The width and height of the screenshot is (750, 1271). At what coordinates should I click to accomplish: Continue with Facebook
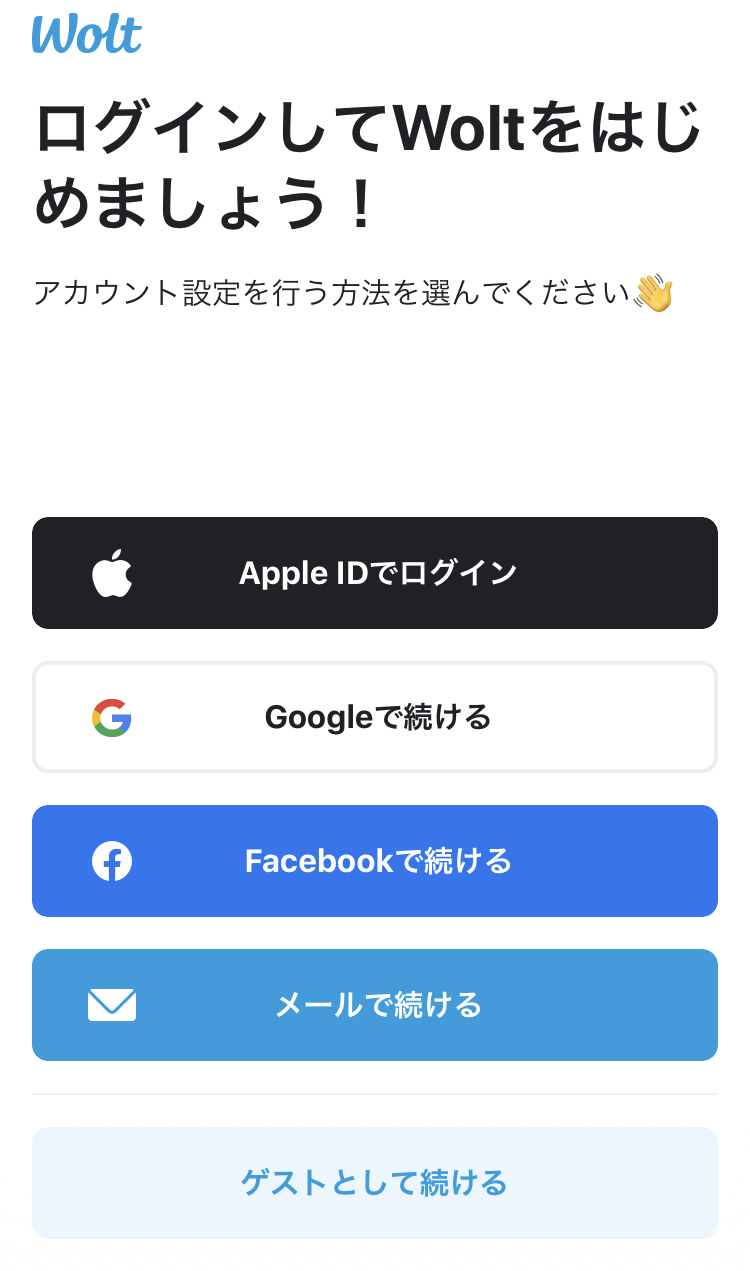pyautogui.click(x=375, y=861)
